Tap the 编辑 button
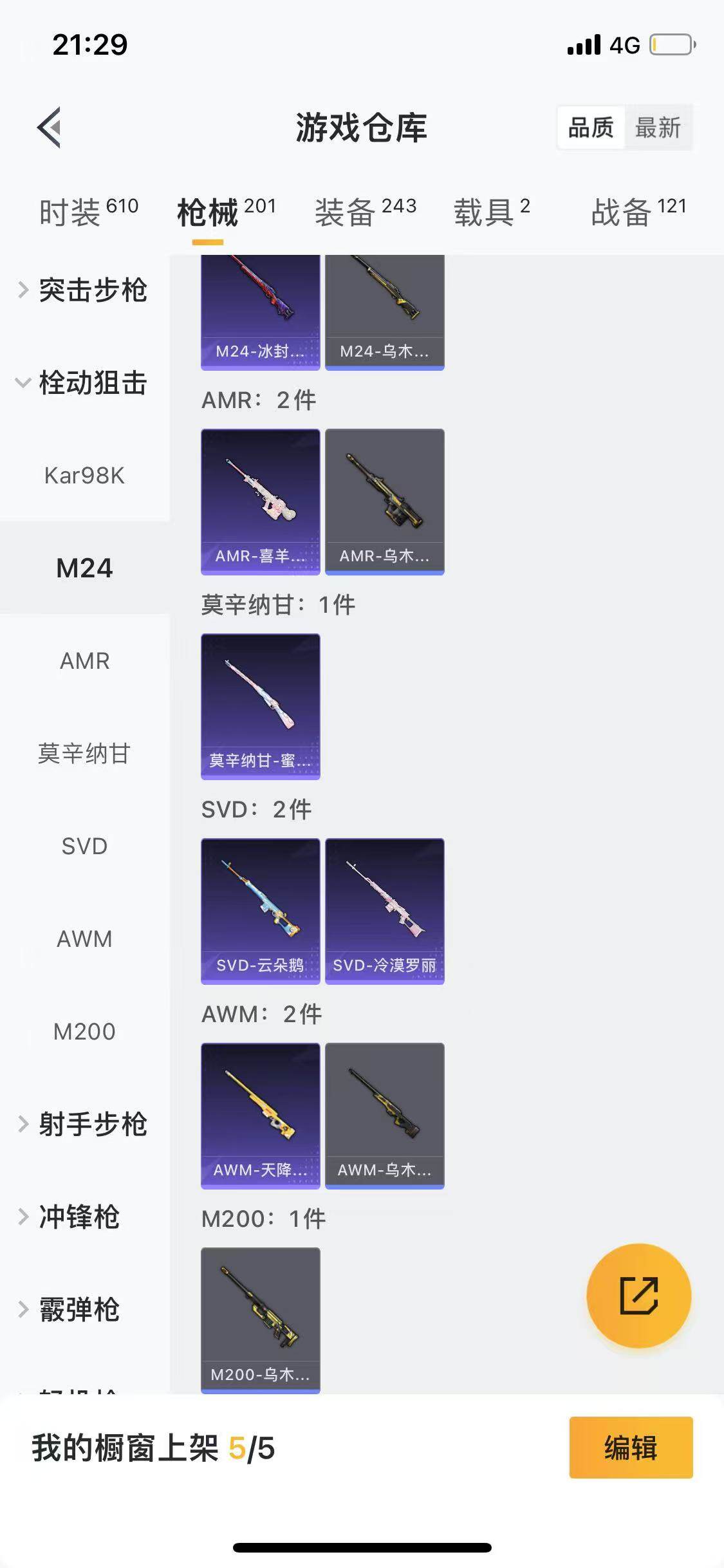Screen dimensions: 724x1568 [x=631, y=1448]
